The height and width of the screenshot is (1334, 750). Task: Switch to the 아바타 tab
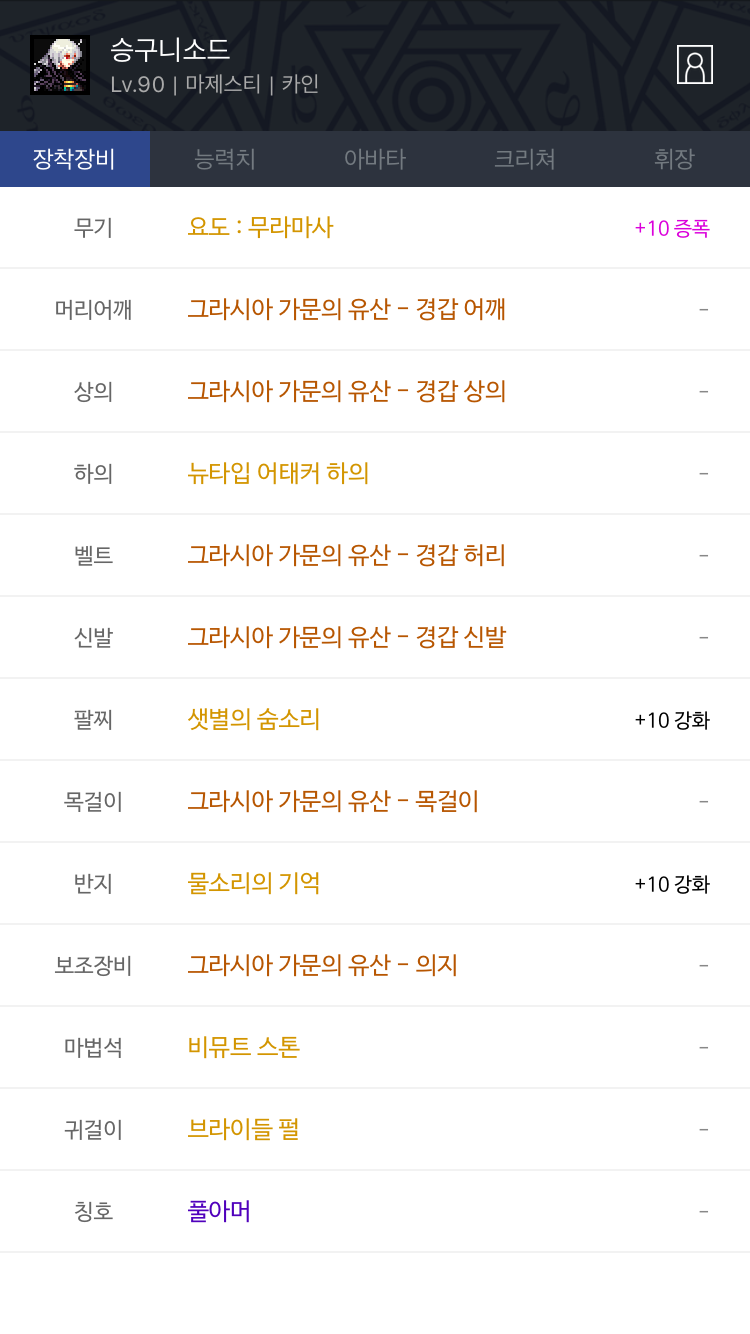pyautogui.click(x=375, y=159)
